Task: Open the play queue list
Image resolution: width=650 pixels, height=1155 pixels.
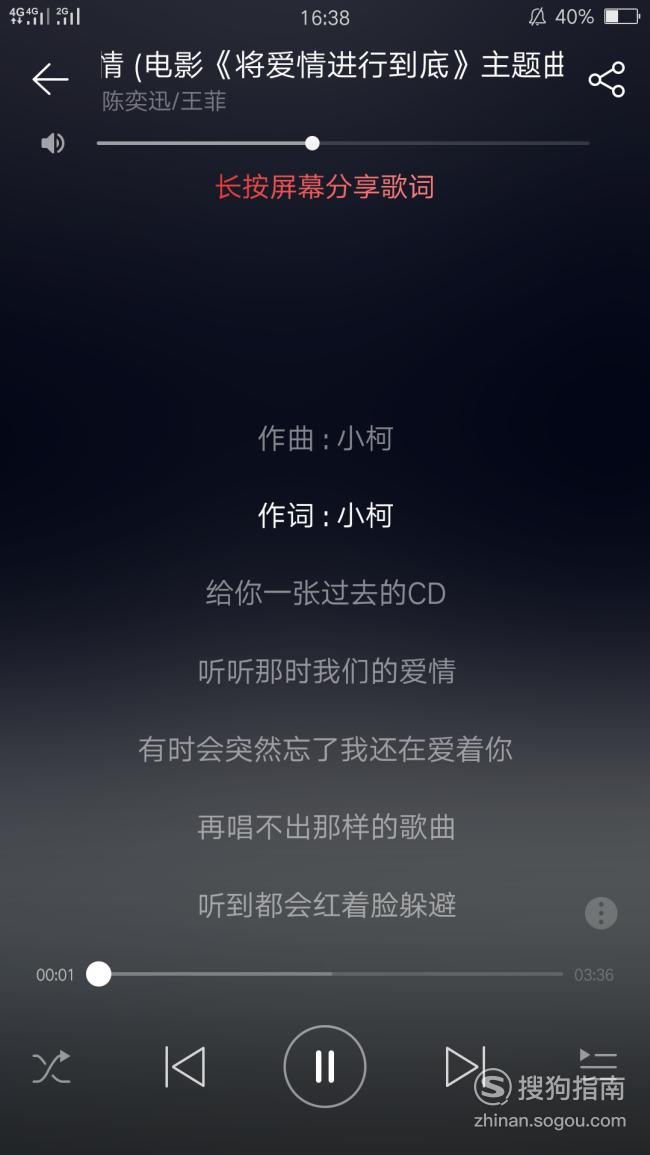Action: tap(598, 1063)
